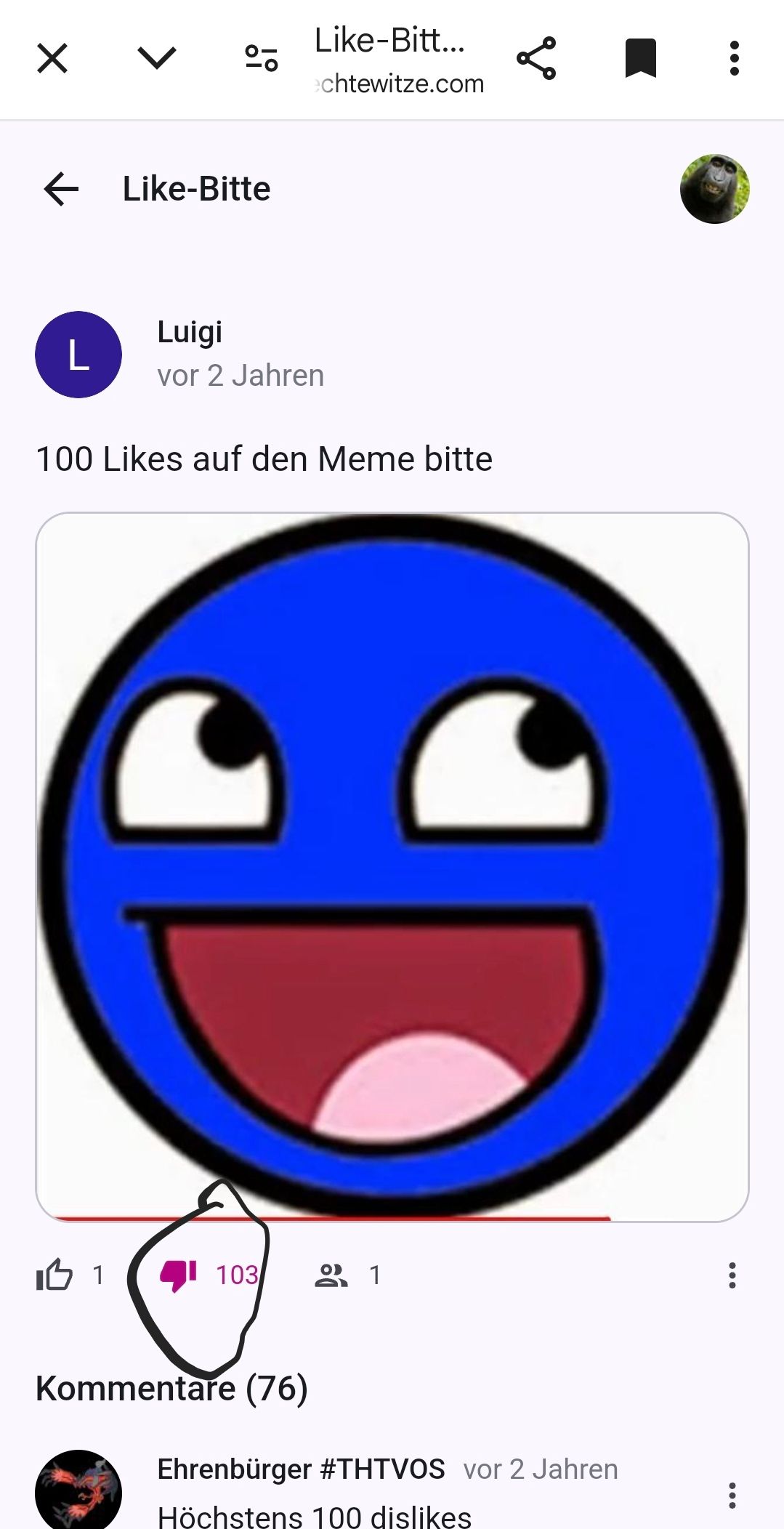The image size is (784, 1529).
Task: Like Luigi's post with the thumbs up
Action: pos(55,1275)
